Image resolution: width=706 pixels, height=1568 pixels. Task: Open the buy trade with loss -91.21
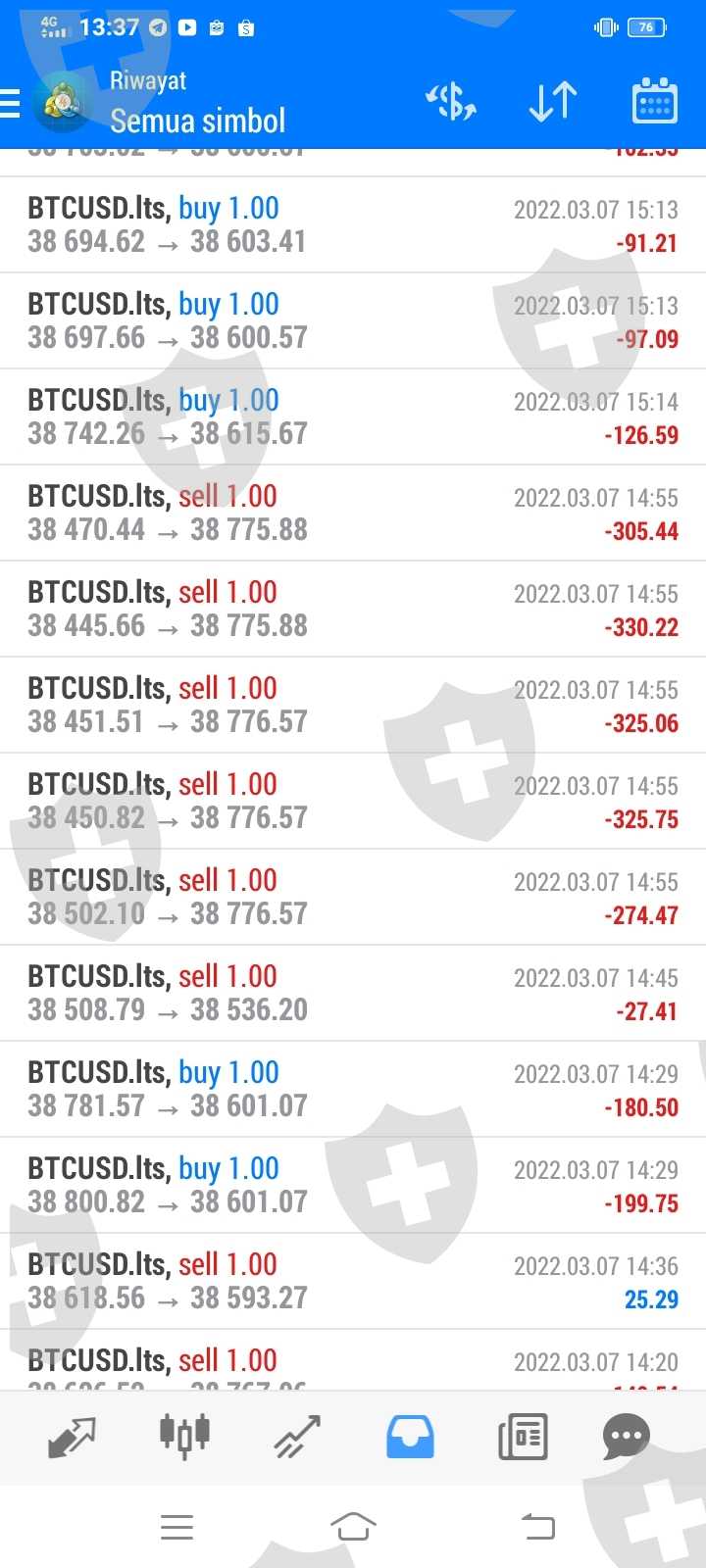coord(353,225)
